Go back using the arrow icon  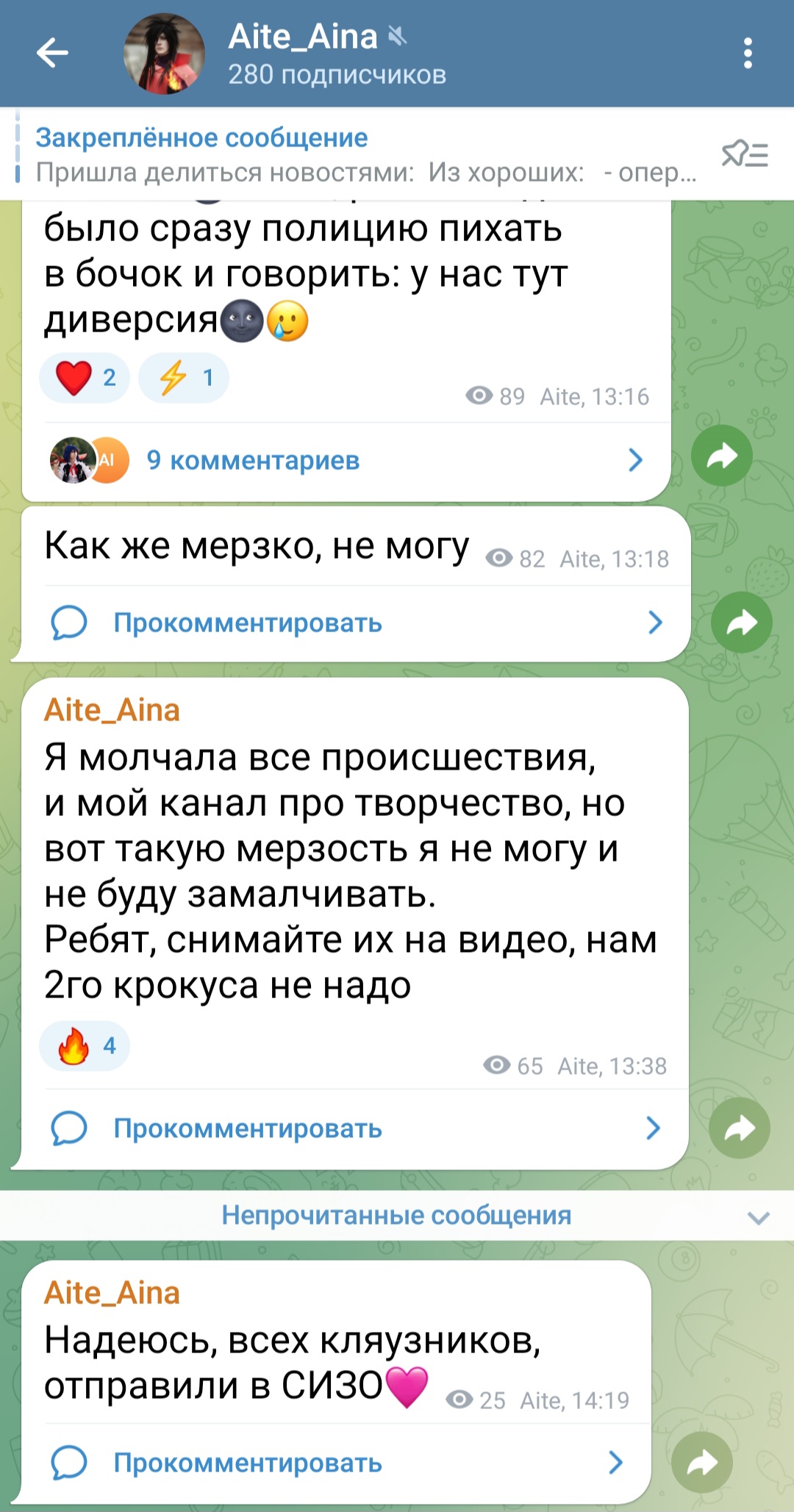(x=52, y=53)
